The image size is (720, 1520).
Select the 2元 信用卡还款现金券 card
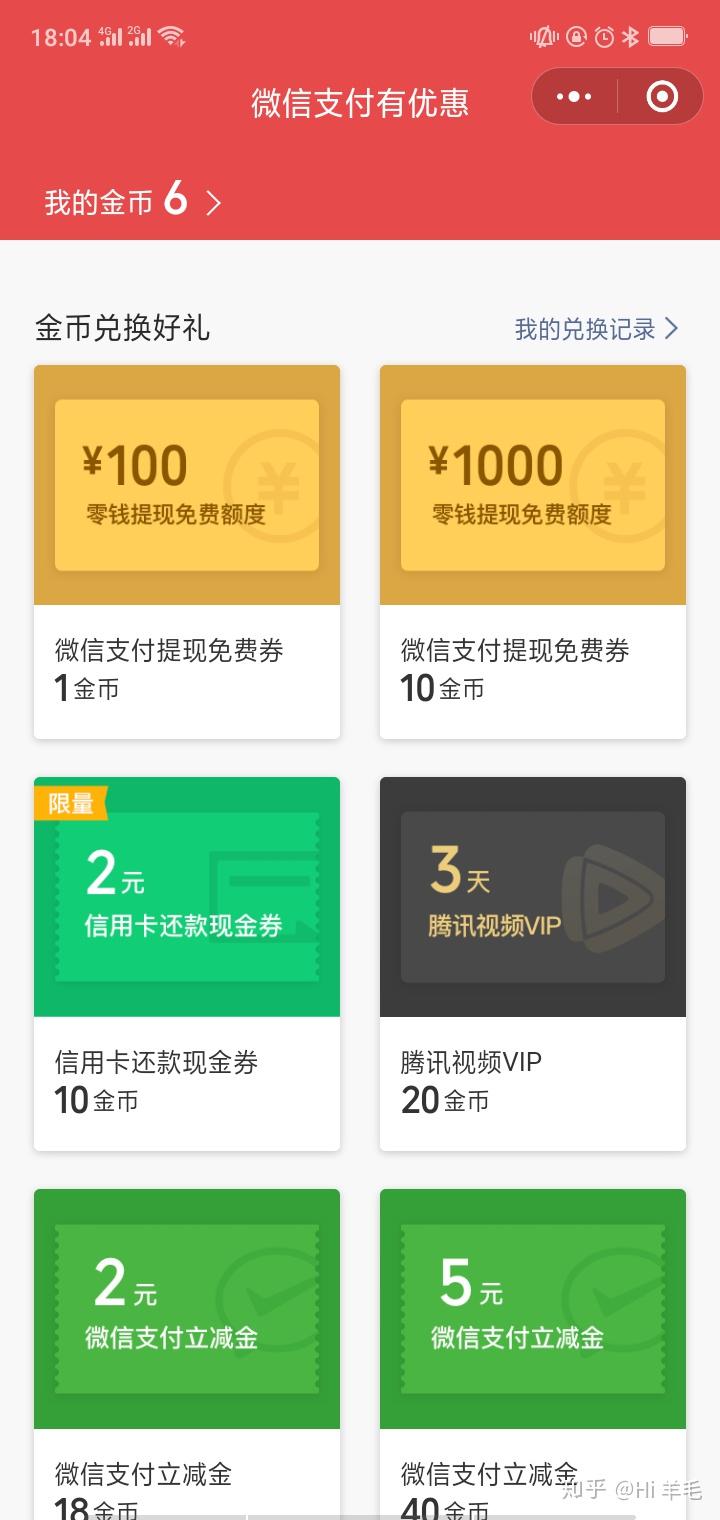tap(187, 964)
